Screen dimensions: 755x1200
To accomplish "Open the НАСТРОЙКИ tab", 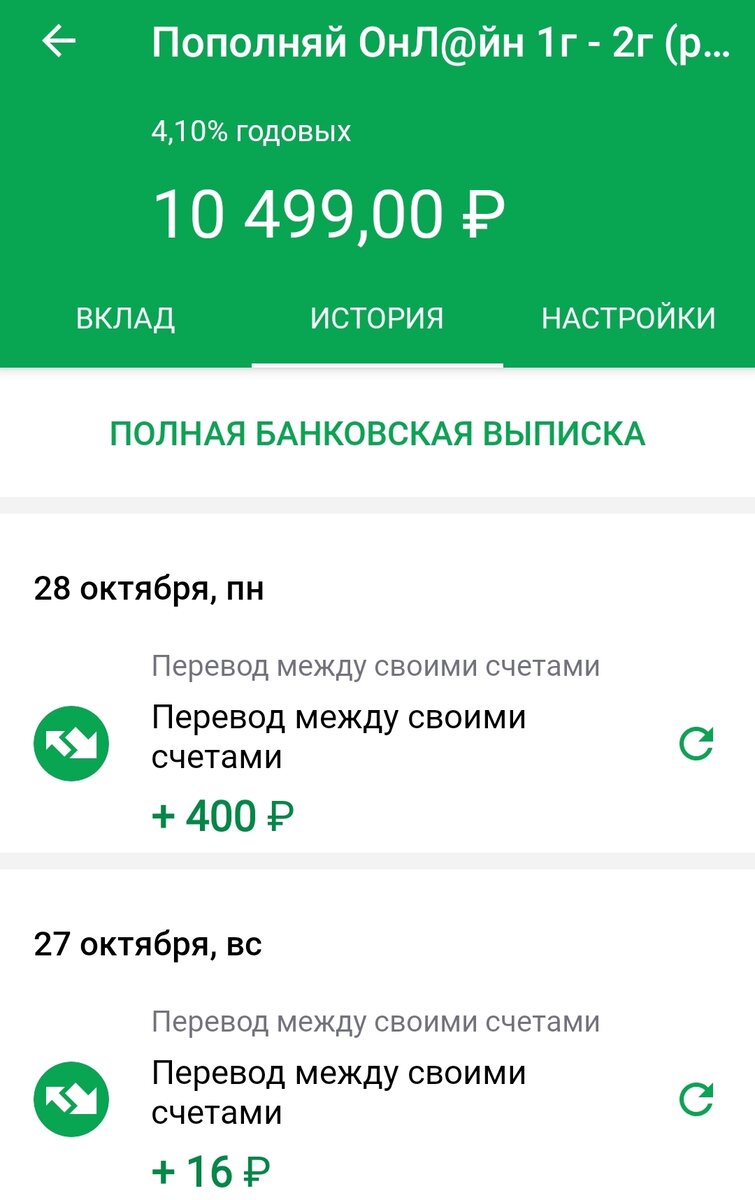I will pos(628,319).
